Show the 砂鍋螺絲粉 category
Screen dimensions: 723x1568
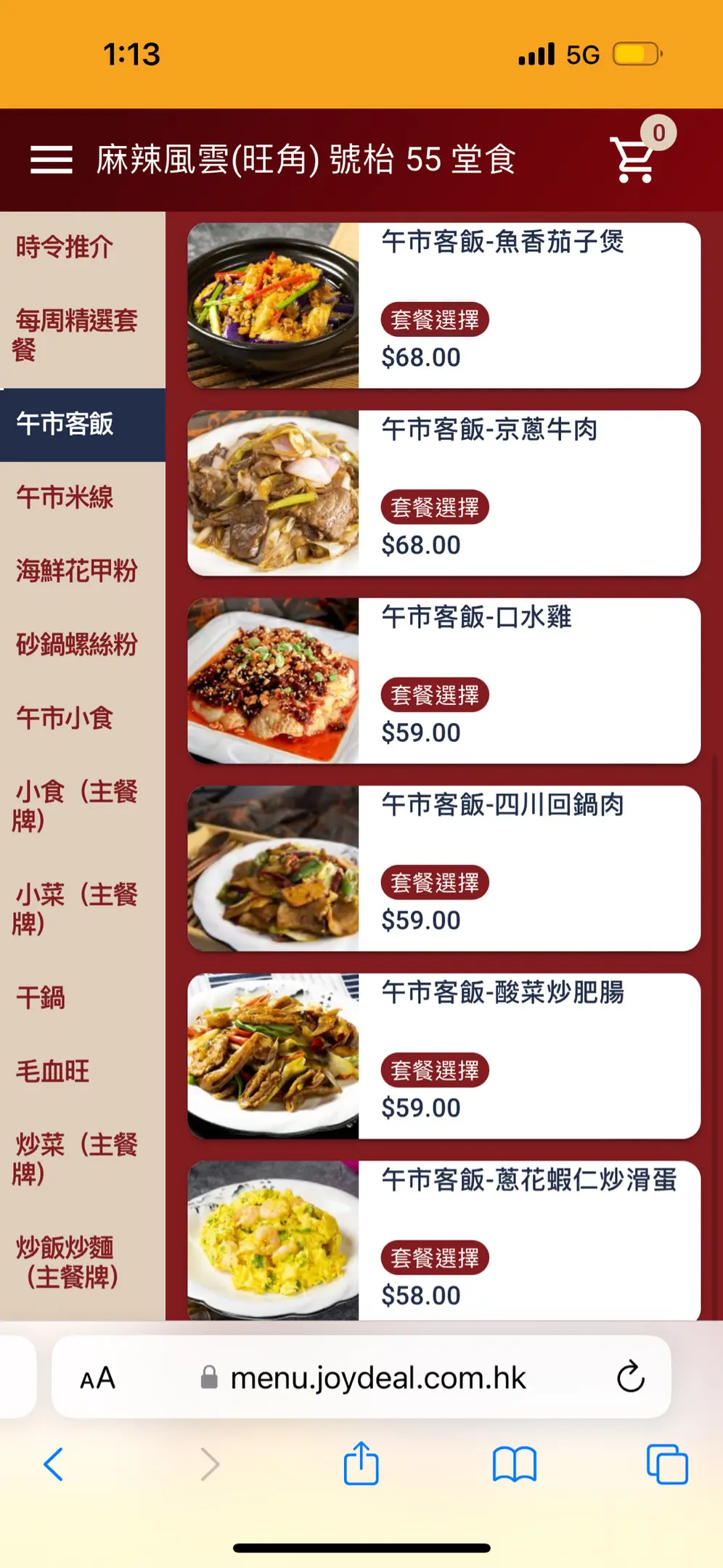click(x=76, y=644)
